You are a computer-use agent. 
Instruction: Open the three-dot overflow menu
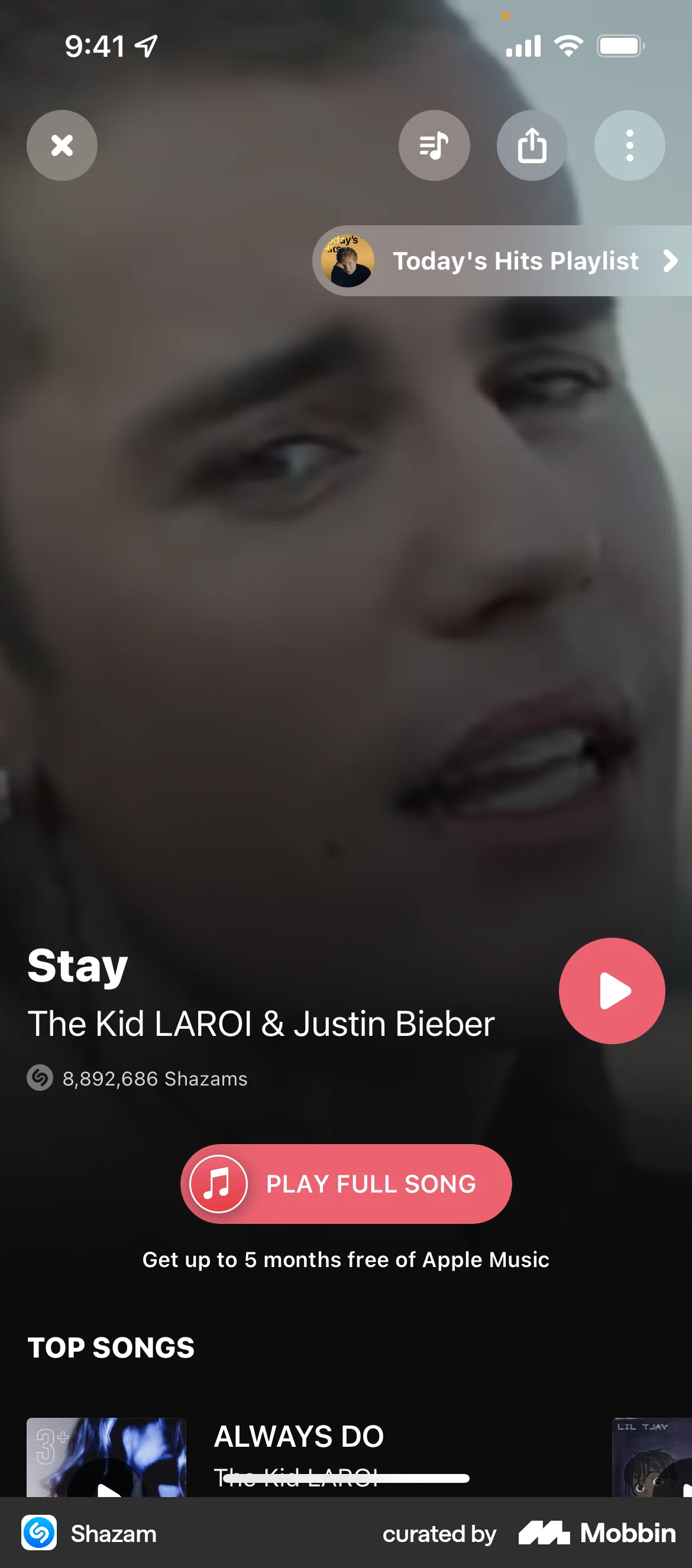pyautogui.click(x=630, y=145)
